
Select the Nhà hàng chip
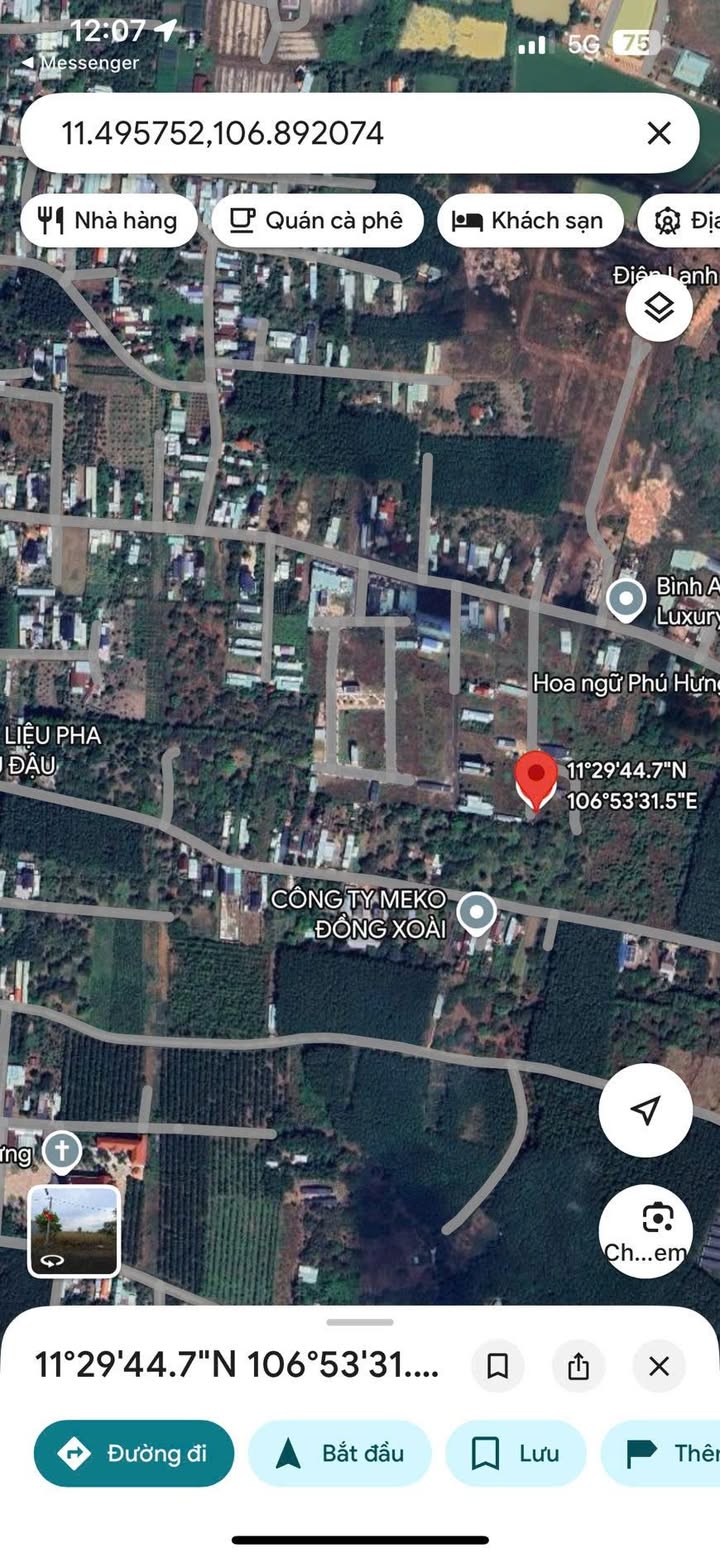pos(107,221)
